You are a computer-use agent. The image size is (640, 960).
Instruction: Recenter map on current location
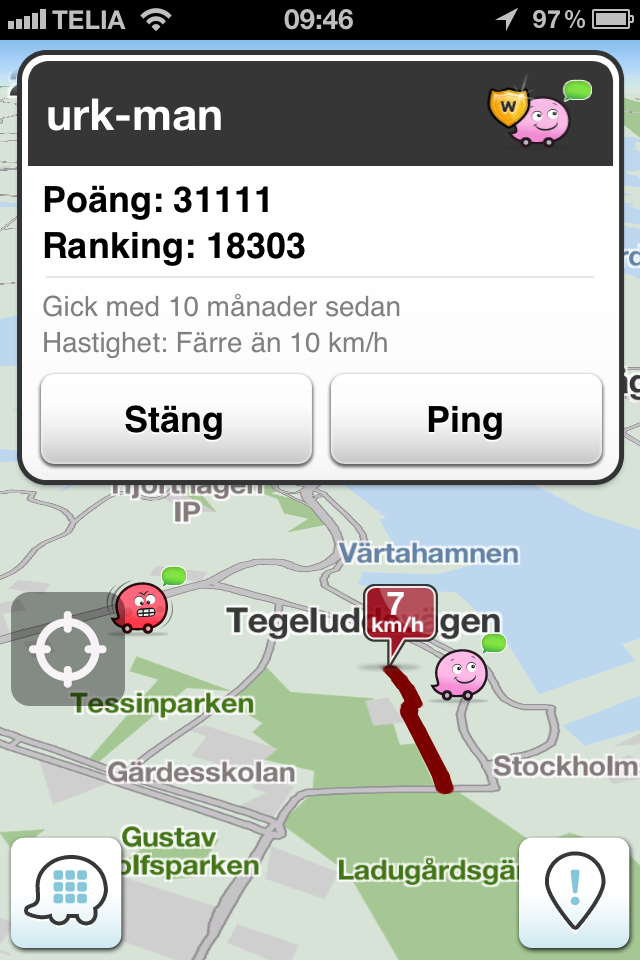click(x=67, y=649)
